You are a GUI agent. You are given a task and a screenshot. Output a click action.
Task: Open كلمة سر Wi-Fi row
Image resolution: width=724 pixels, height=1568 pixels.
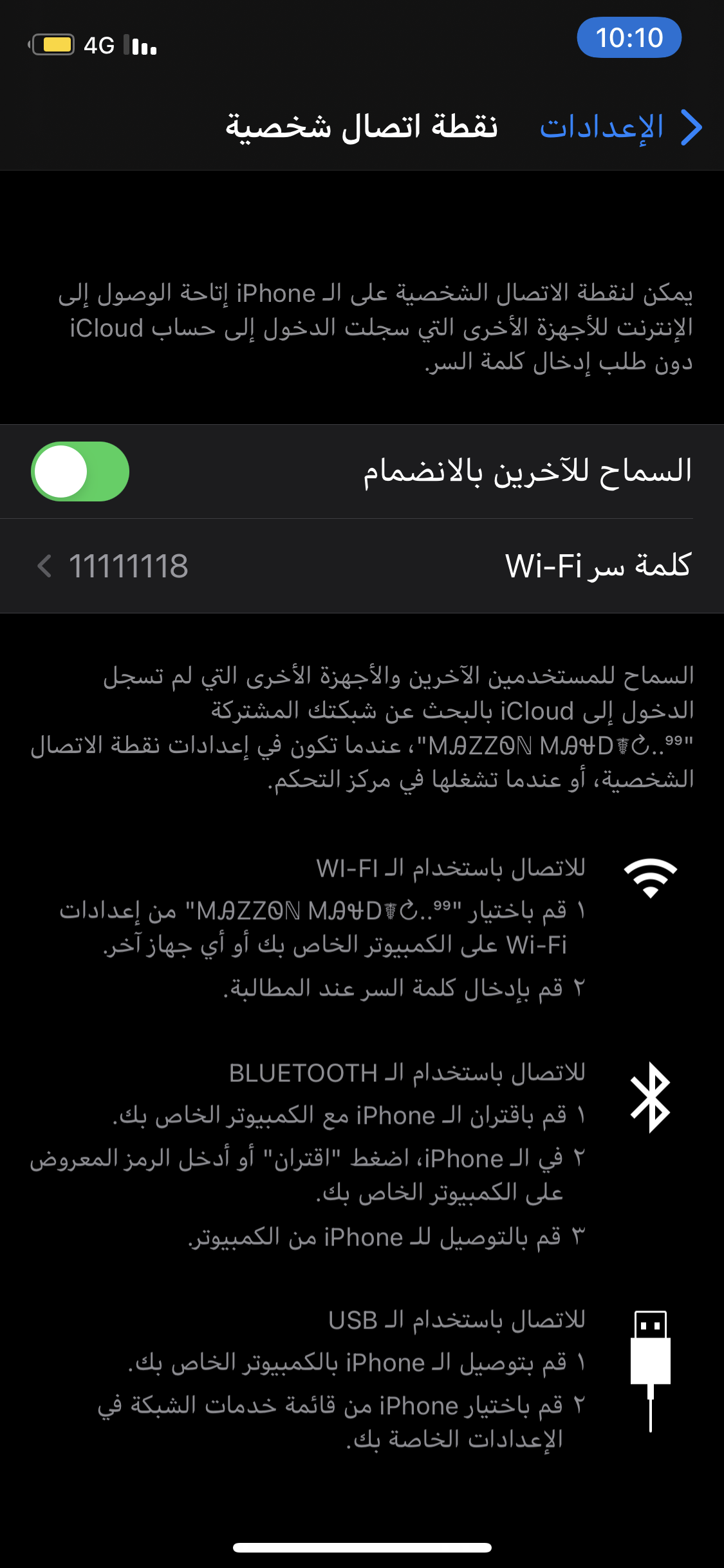point(362,566)
